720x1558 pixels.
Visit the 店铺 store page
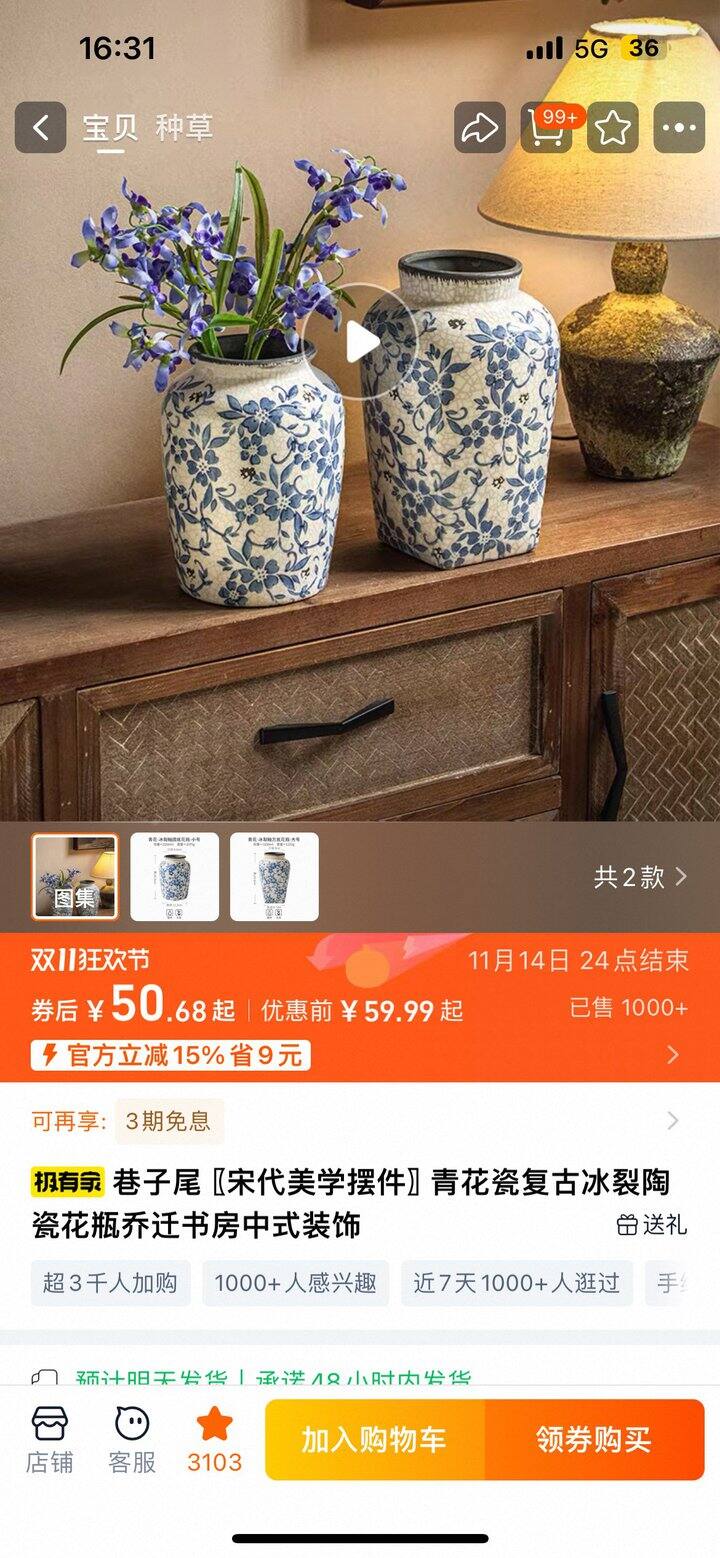pyautogui.click(x=49, y=1439)
